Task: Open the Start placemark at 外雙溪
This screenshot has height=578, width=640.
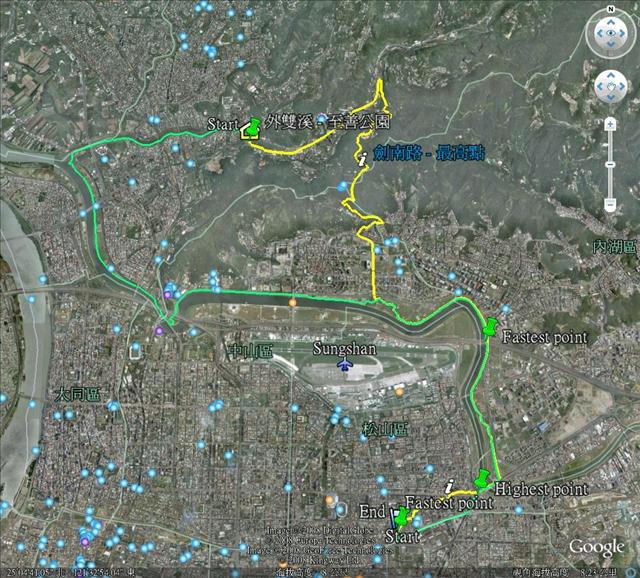Action: [x=250, y=126]
